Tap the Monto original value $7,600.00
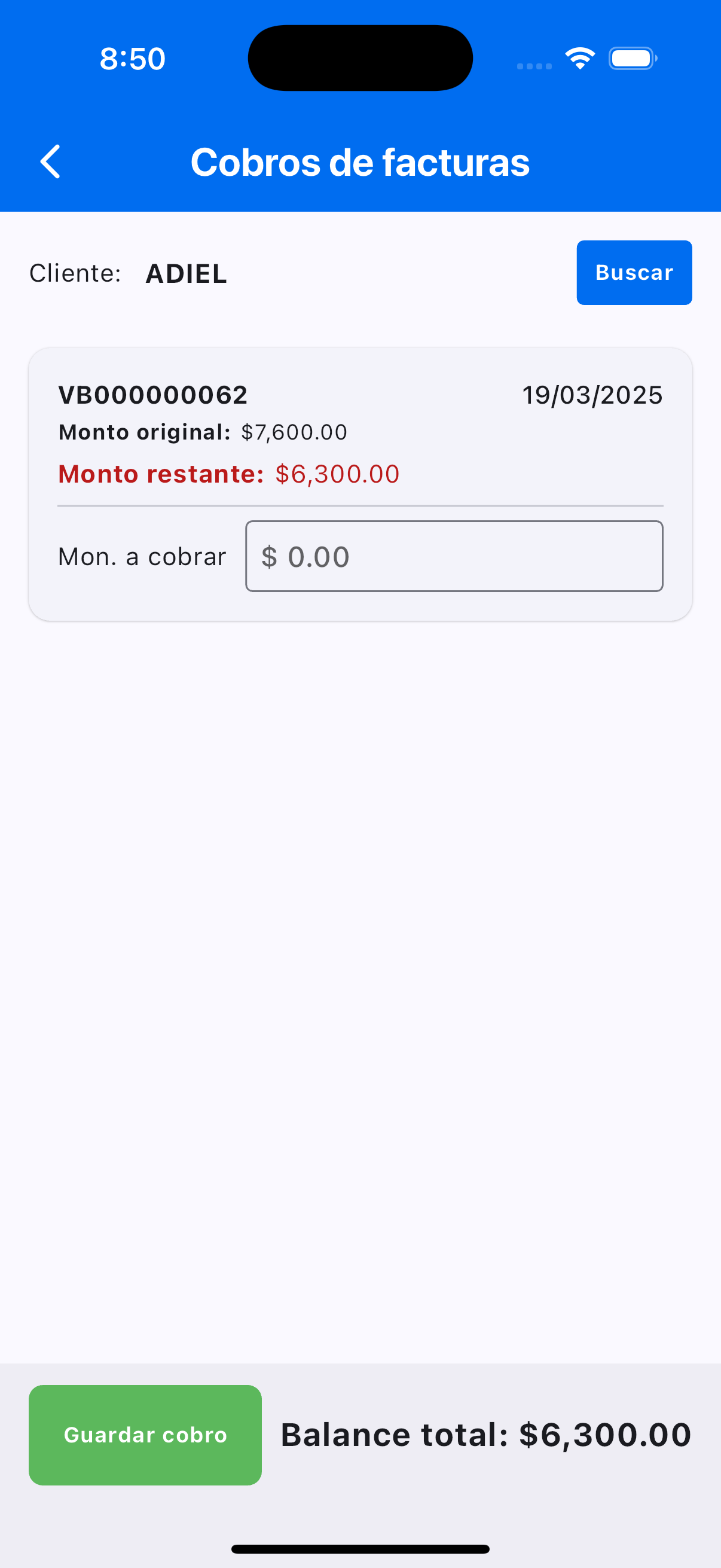Screen dimensions: 721x1568 [294, 432]
